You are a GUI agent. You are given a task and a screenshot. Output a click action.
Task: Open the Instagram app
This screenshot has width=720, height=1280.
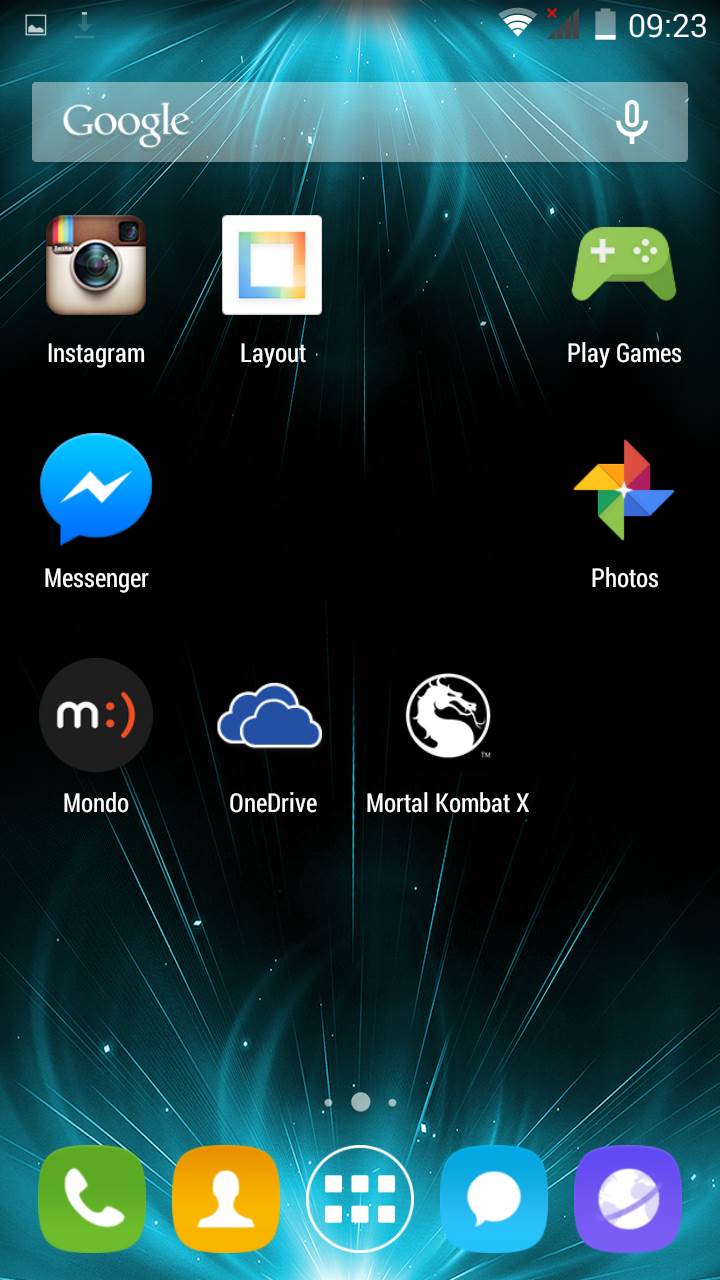coord(96,265)
